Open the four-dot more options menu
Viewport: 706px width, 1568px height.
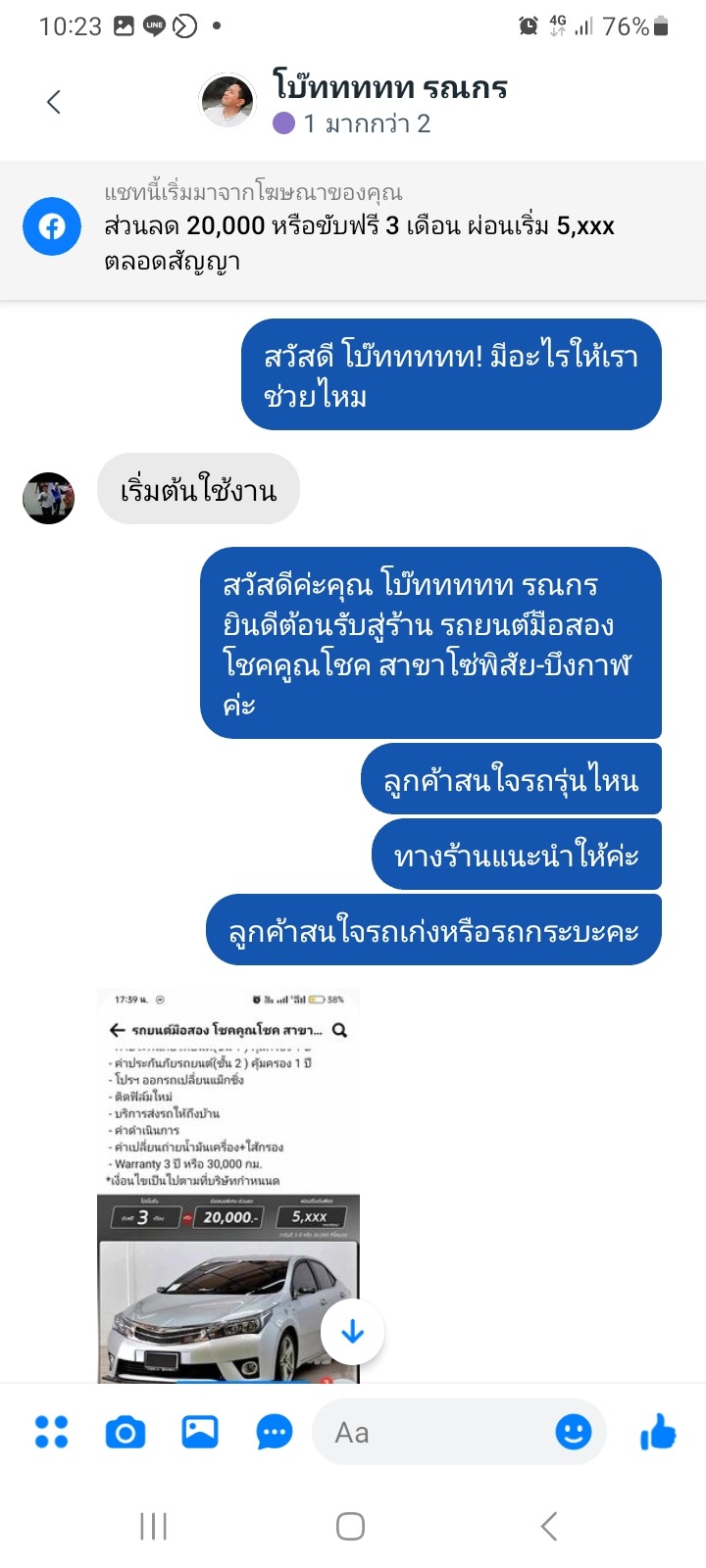(51, 1432)
